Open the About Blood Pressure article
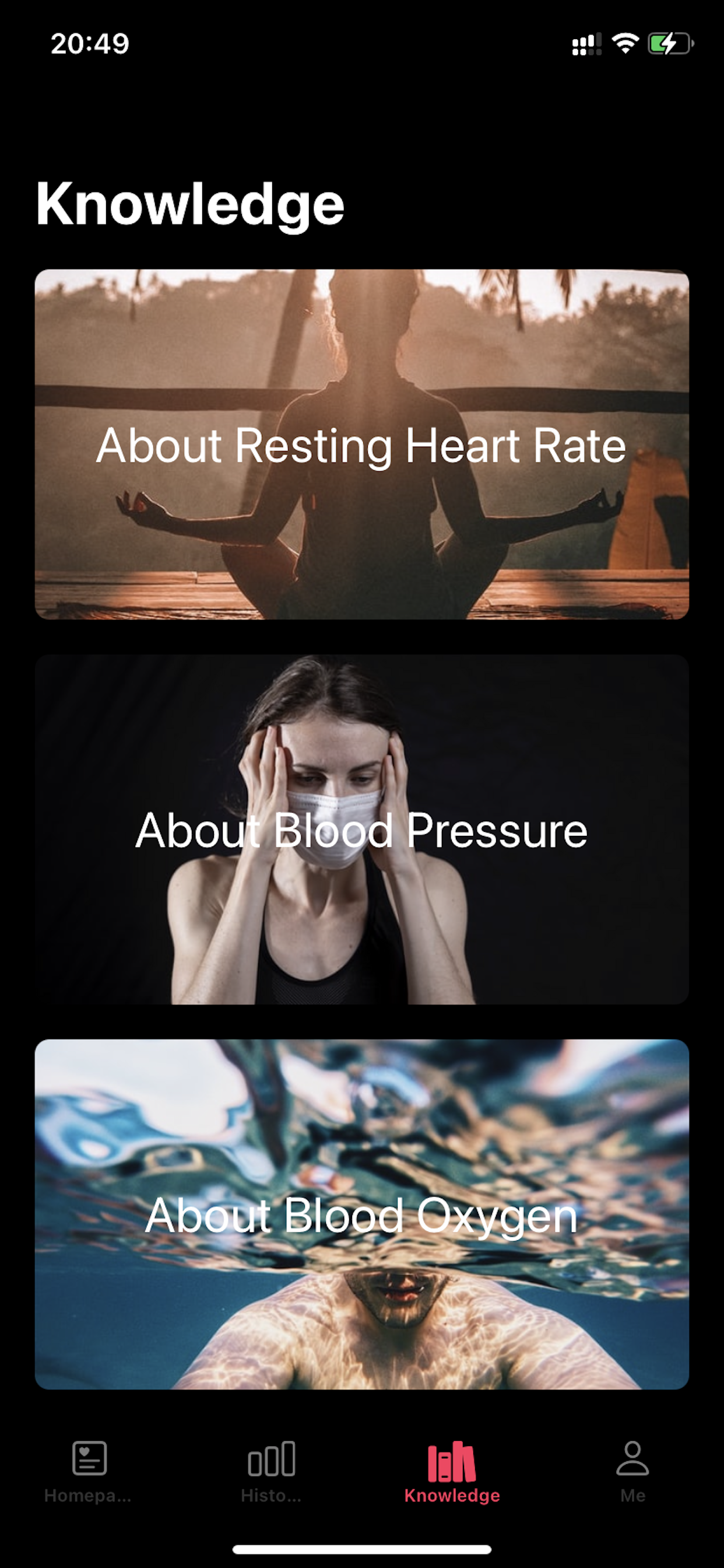724x1568 pixels. [x=362, y=827]
